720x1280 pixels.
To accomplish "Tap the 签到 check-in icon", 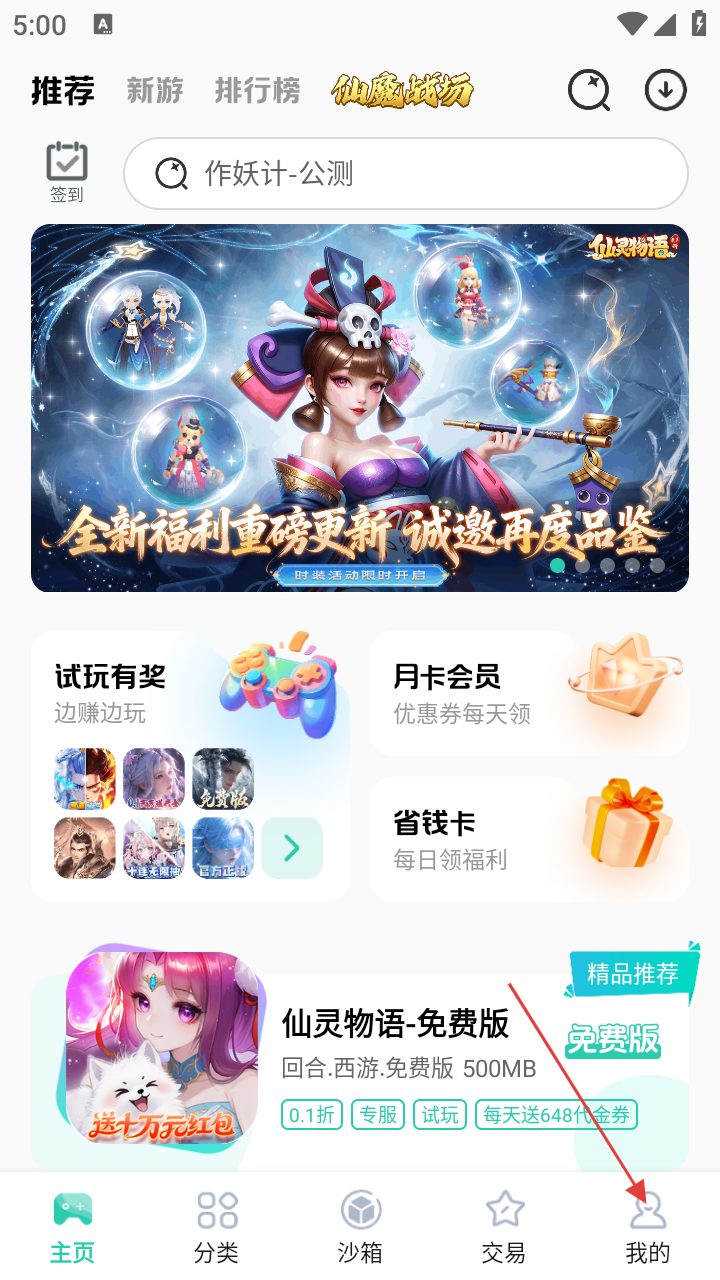I will coord(67,172).
